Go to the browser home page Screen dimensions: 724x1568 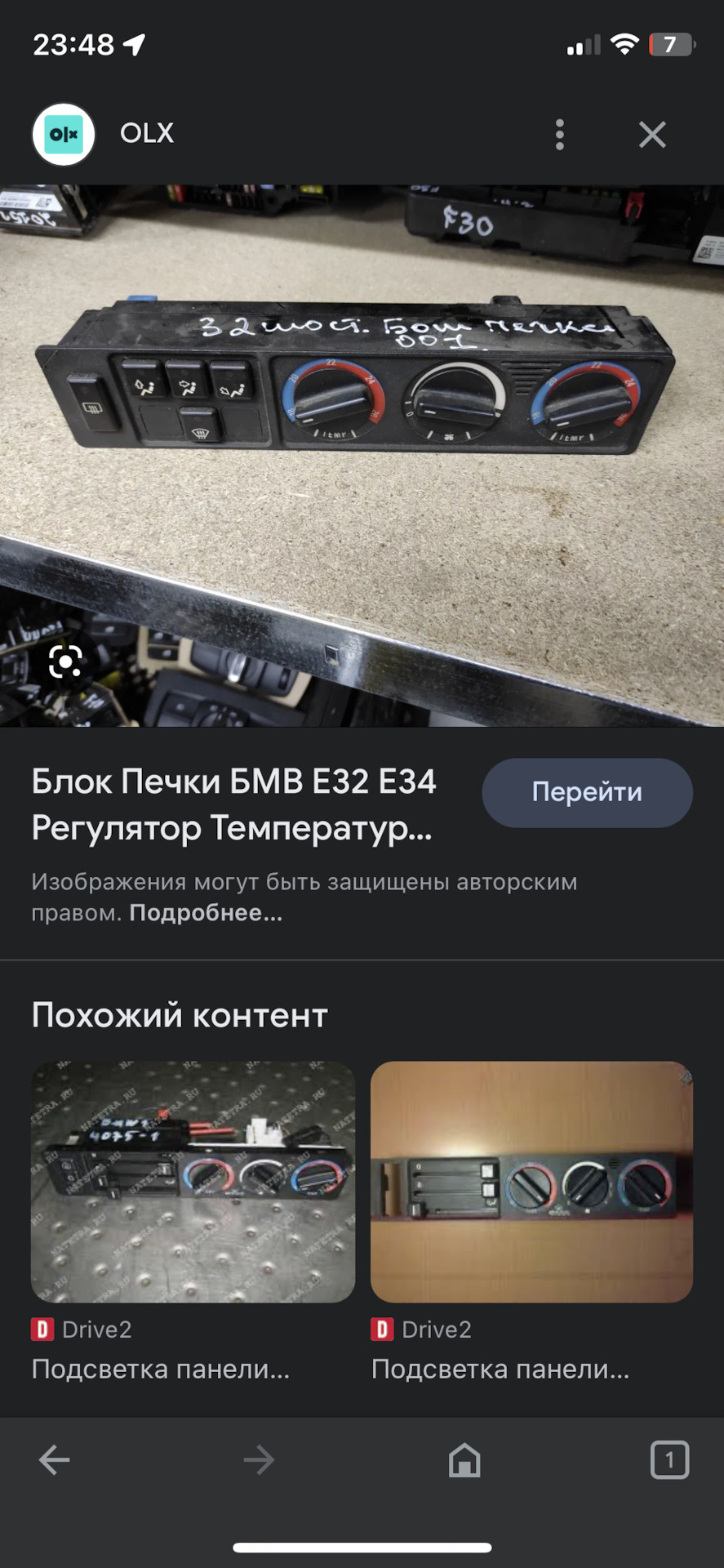click(464, 1459)
